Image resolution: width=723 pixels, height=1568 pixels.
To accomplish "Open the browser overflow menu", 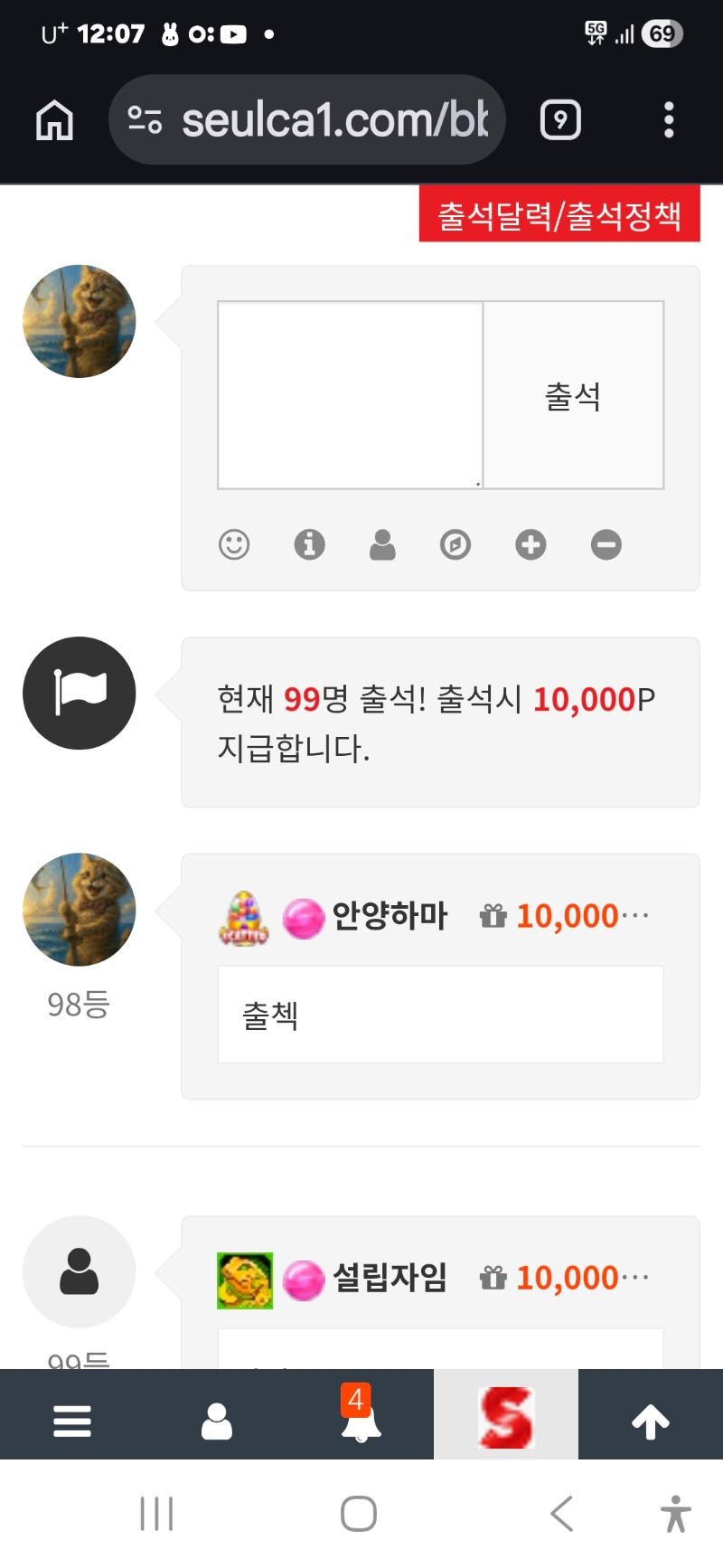I will tap(669, 119).
